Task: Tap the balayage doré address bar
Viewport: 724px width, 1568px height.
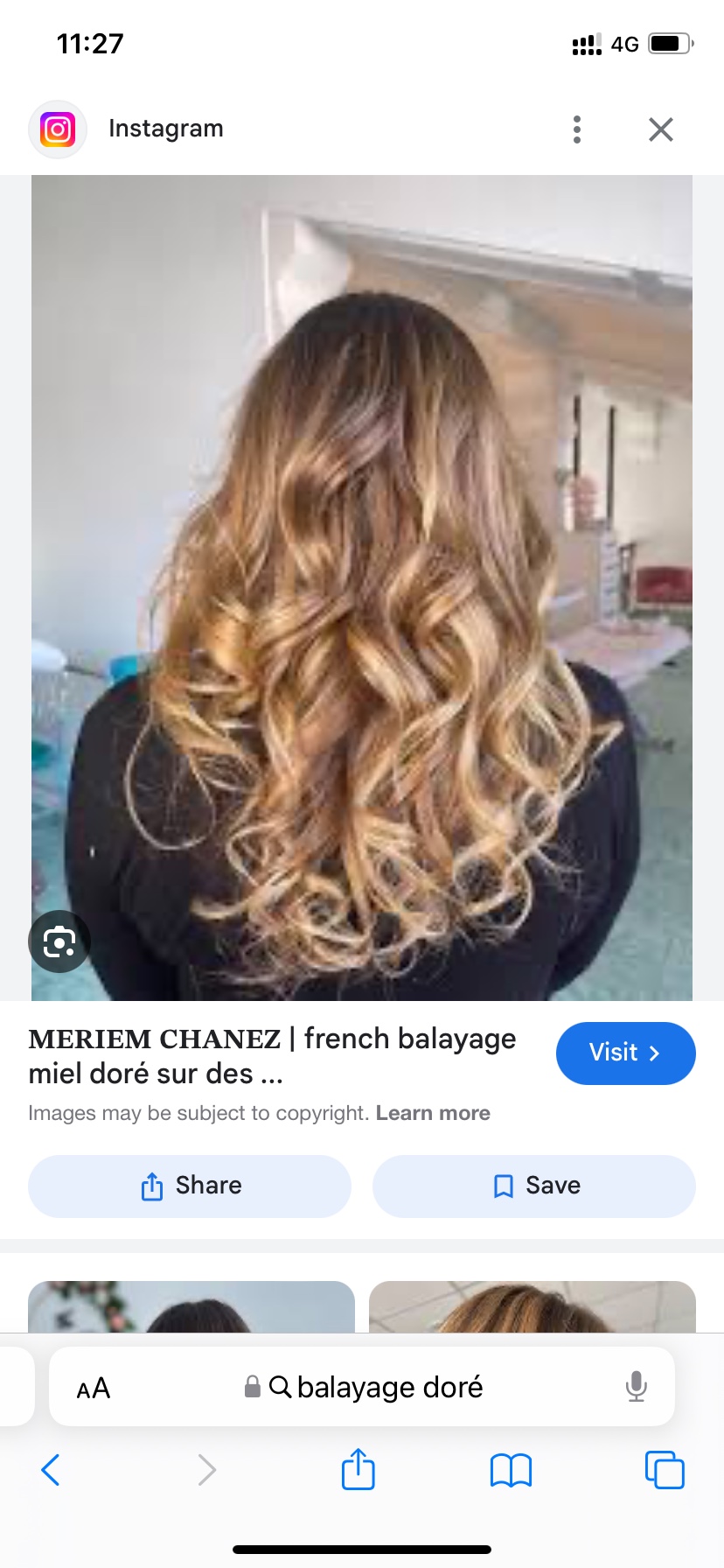Action: (376, 1388)
